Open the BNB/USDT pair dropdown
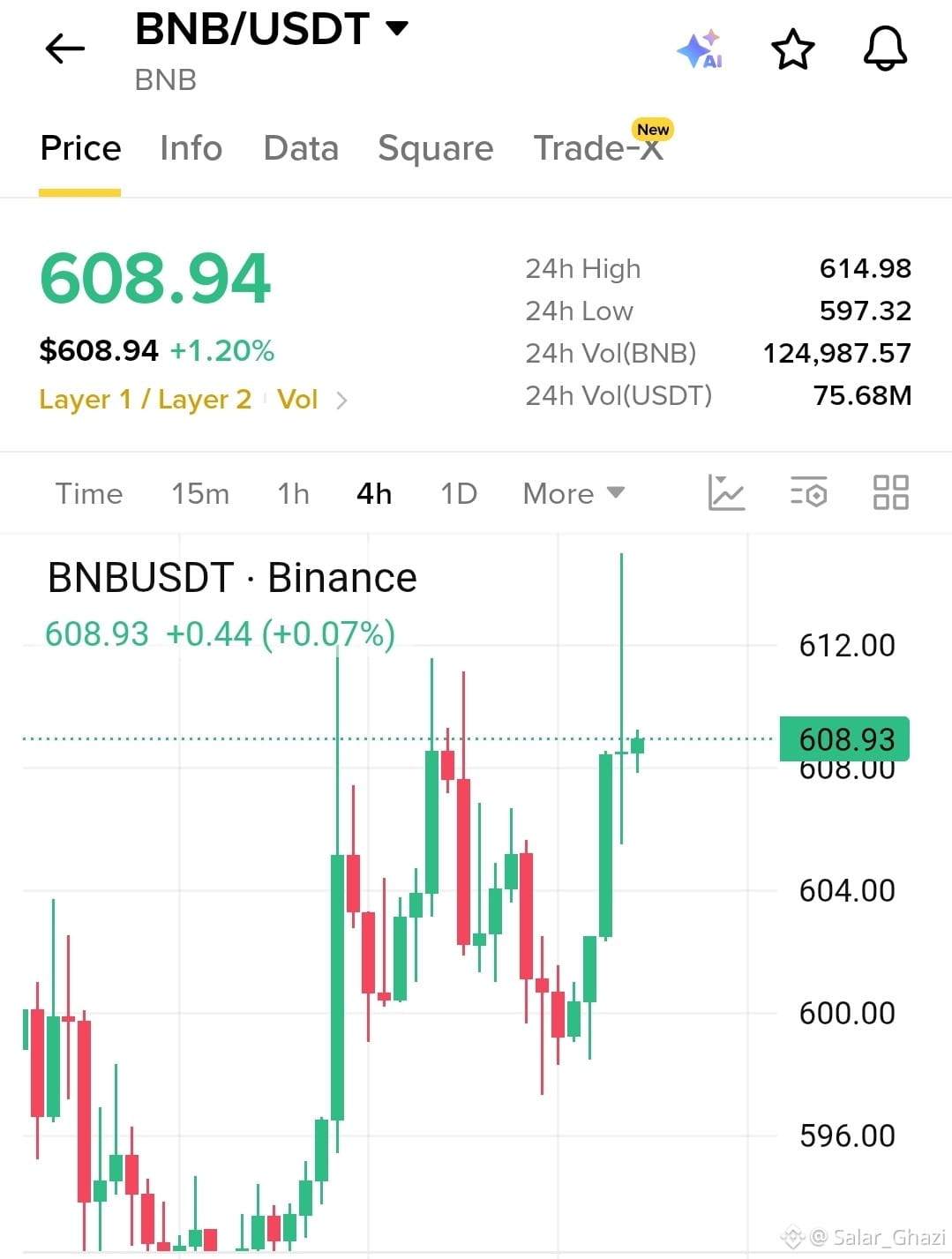The height and width of the screenshot is (1259, 952). click(271, 29)
